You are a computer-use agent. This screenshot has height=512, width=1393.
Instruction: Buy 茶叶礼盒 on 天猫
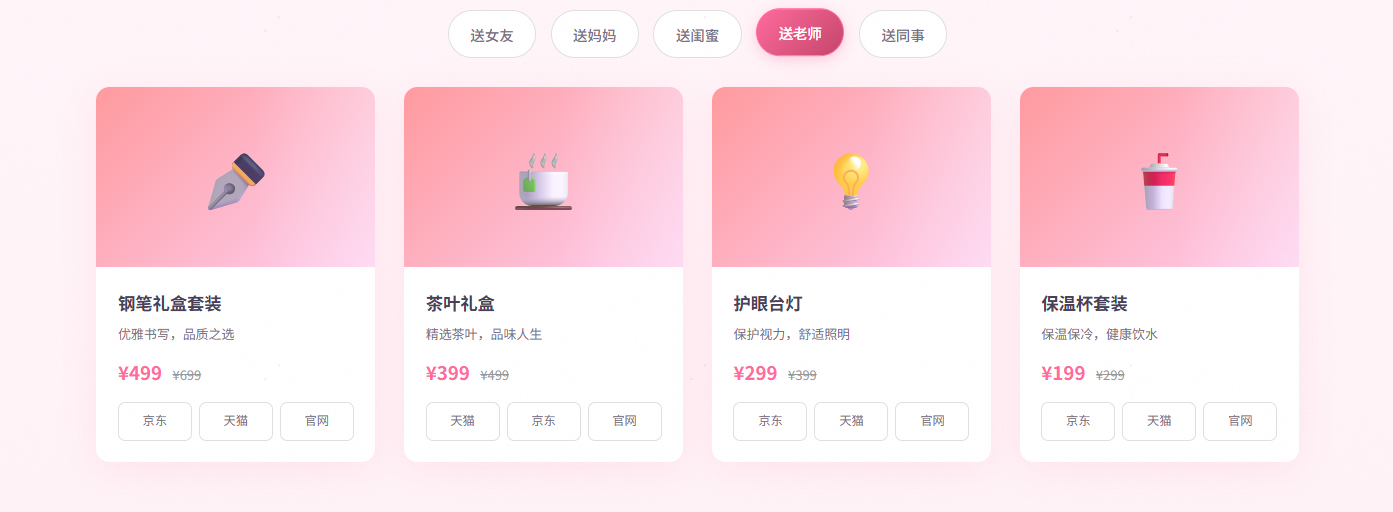(x=463, y=421)
